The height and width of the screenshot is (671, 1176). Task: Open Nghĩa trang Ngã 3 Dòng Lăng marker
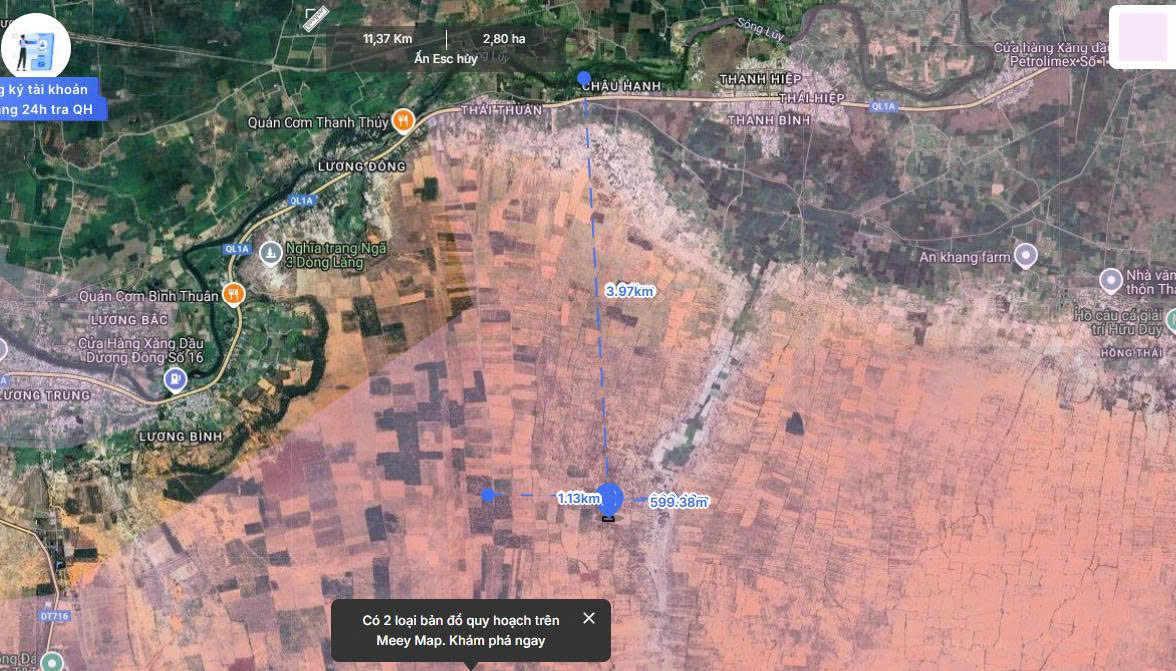(270, 253)
